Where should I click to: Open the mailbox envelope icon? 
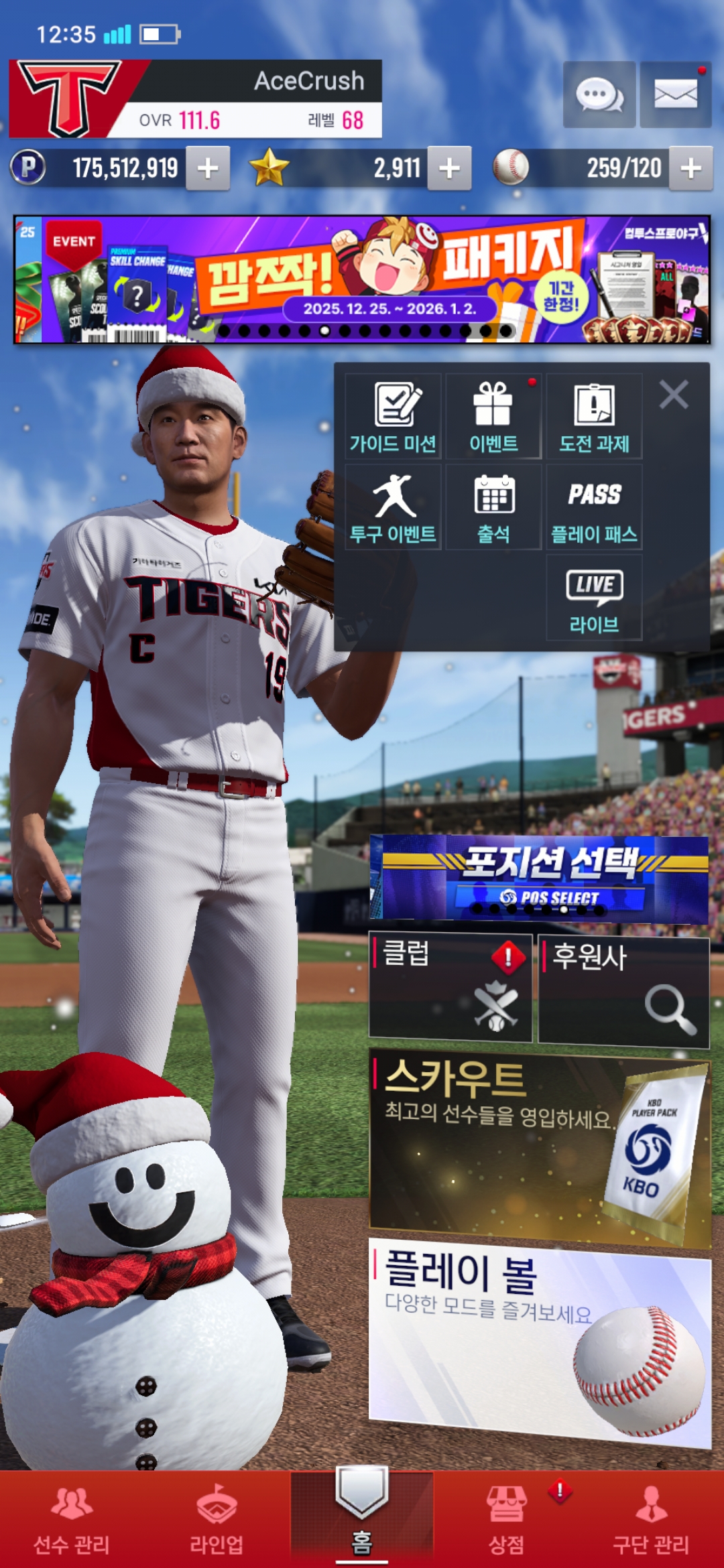675,95
